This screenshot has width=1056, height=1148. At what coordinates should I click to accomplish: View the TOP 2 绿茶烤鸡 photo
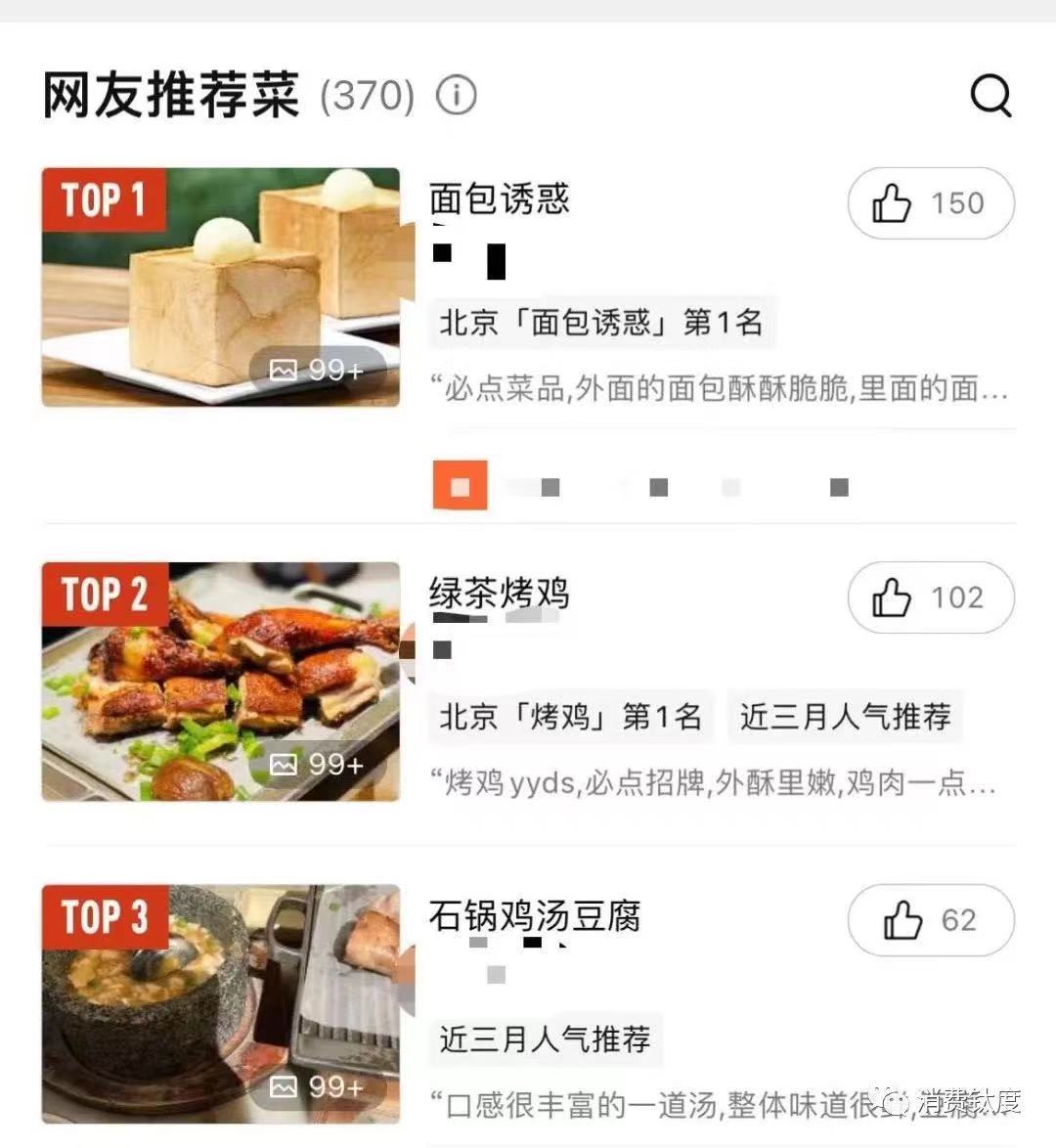click(220, 682)
